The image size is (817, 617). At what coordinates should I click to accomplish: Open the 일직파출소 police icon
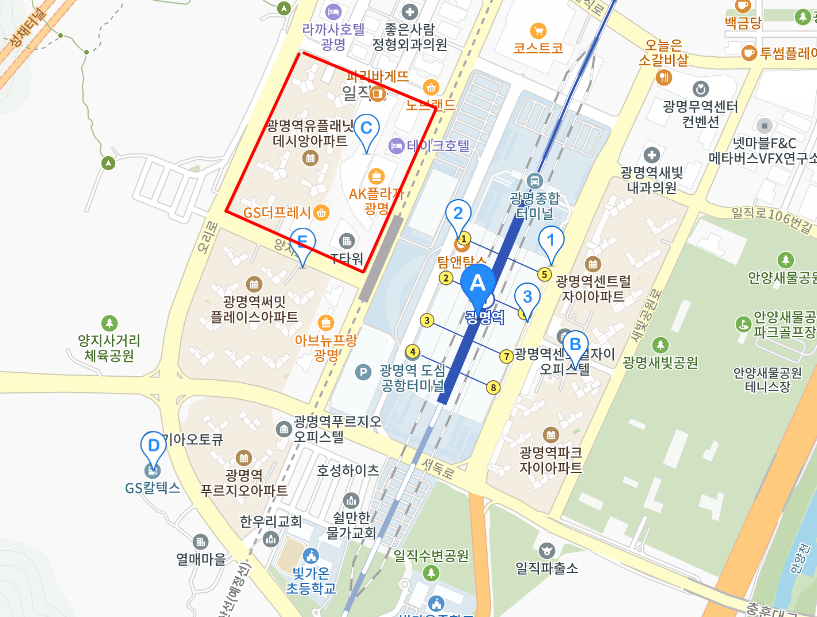tap(546, 550)
